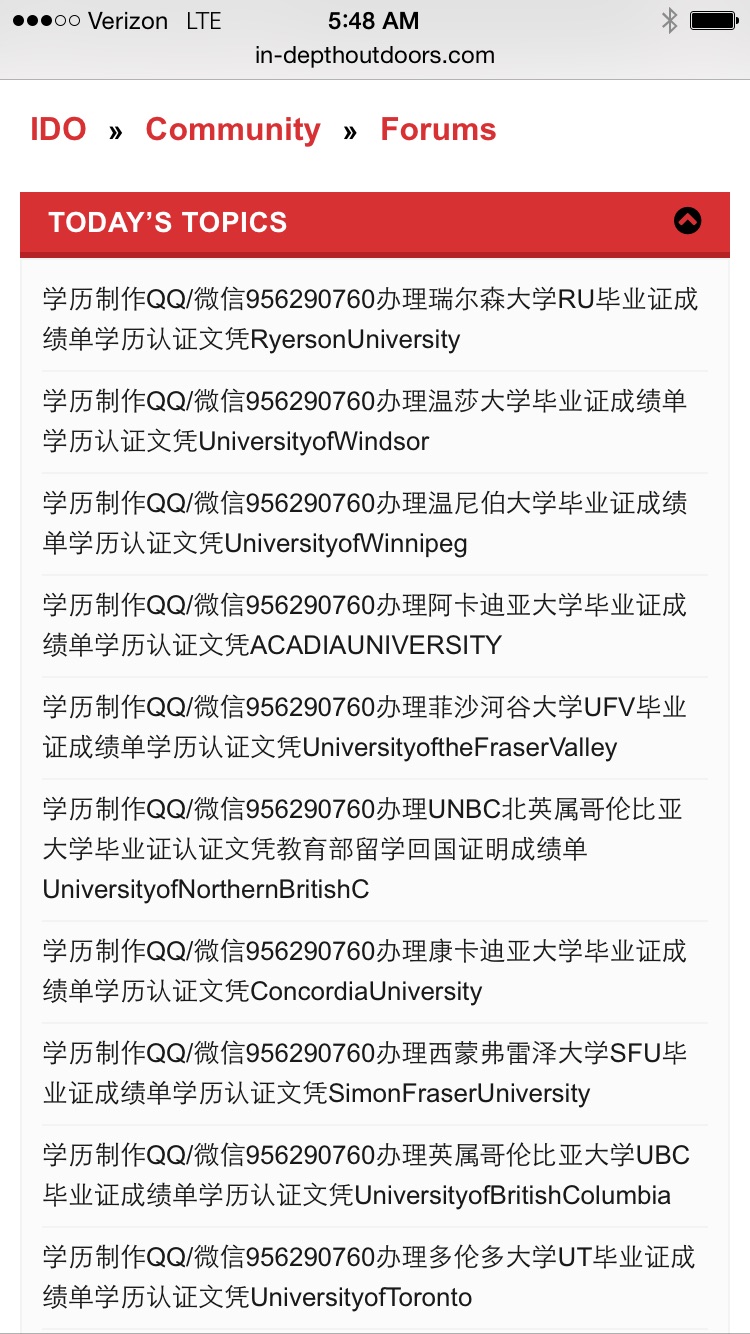View the ACADIAUNIVERSITY topic
The image size is (750, 1334).
pos(365,625)
